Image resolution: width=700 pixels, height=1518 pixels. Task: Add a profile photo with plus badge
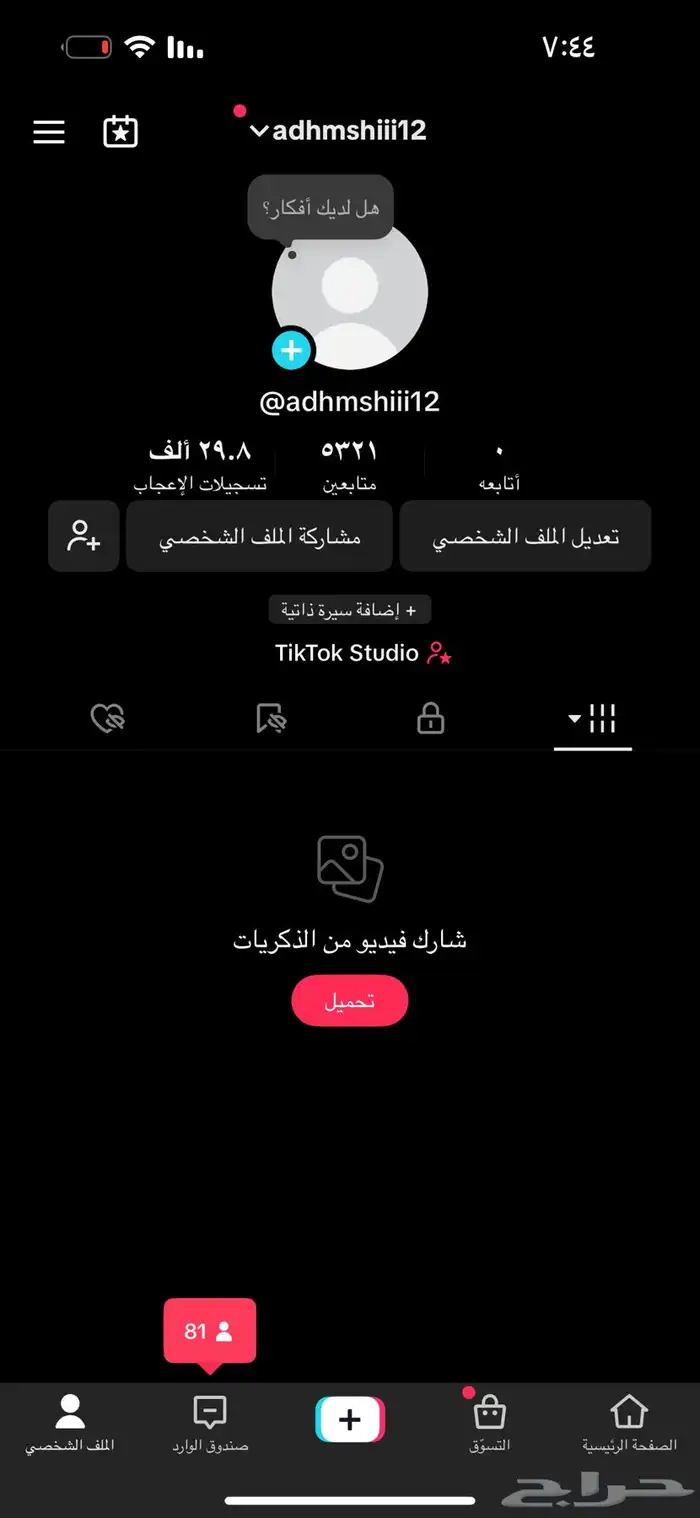pyautogui.click(x=291, y=350)
